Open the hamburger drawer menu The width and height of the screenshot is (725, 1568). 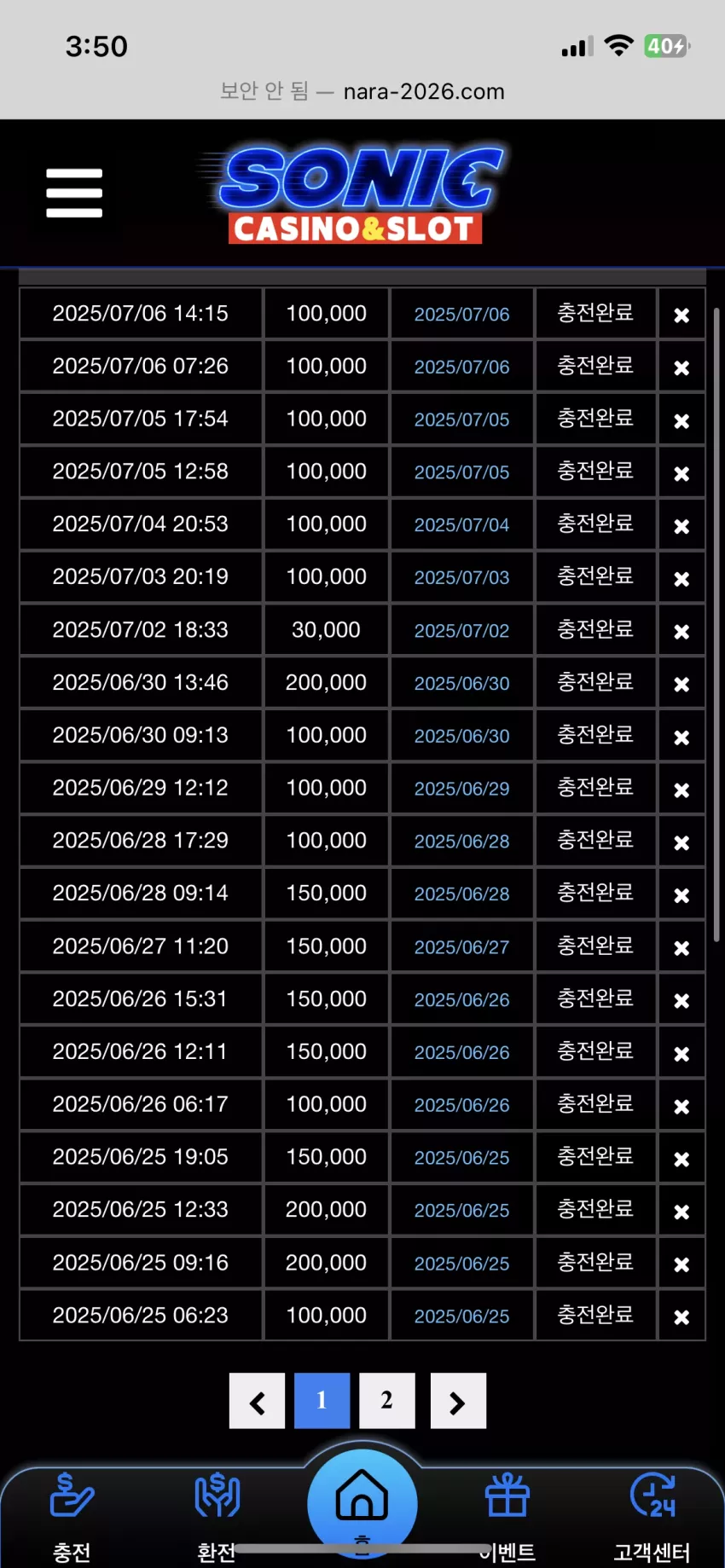click(x=74, y=193)
